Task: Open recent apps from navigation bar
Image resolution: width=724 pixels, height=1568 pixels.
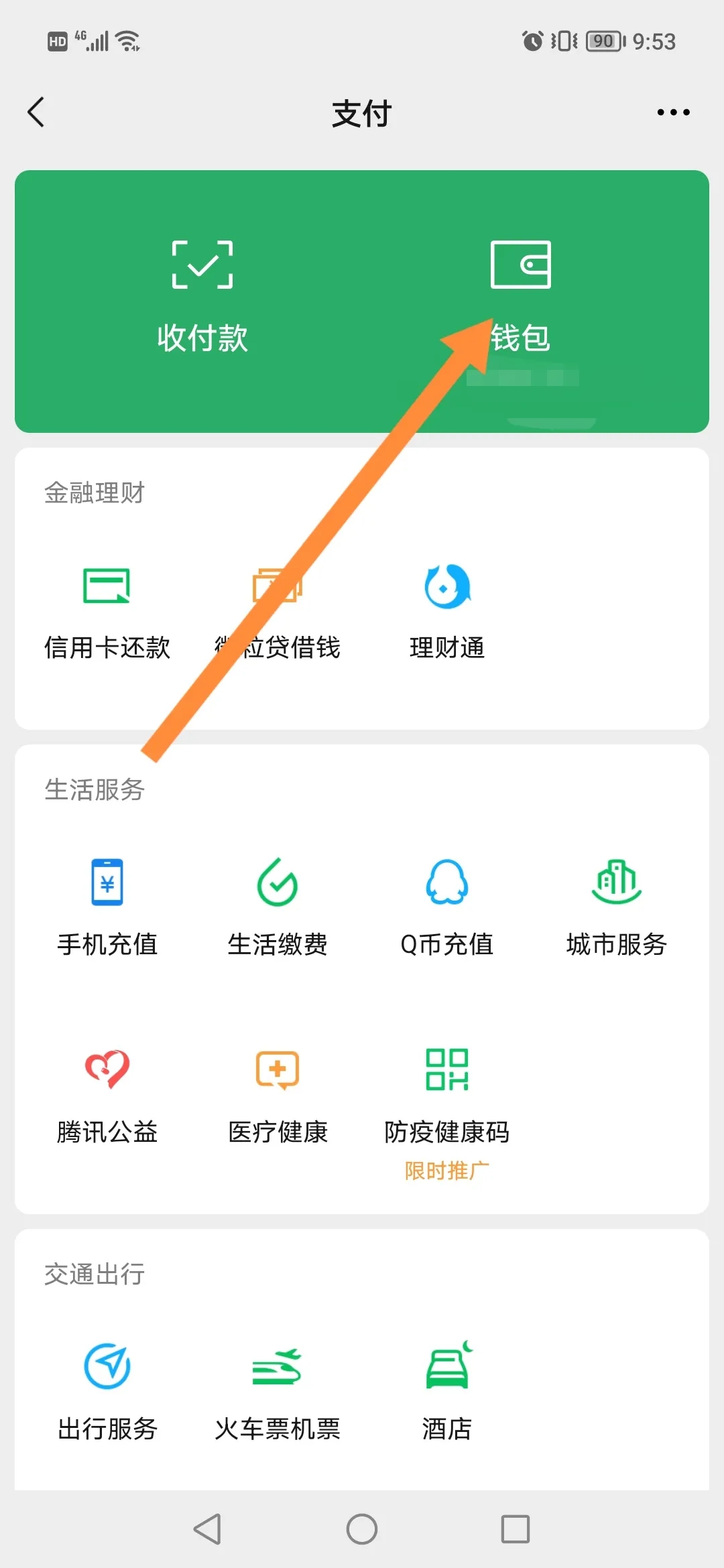Action: [x=516, y=1529]
